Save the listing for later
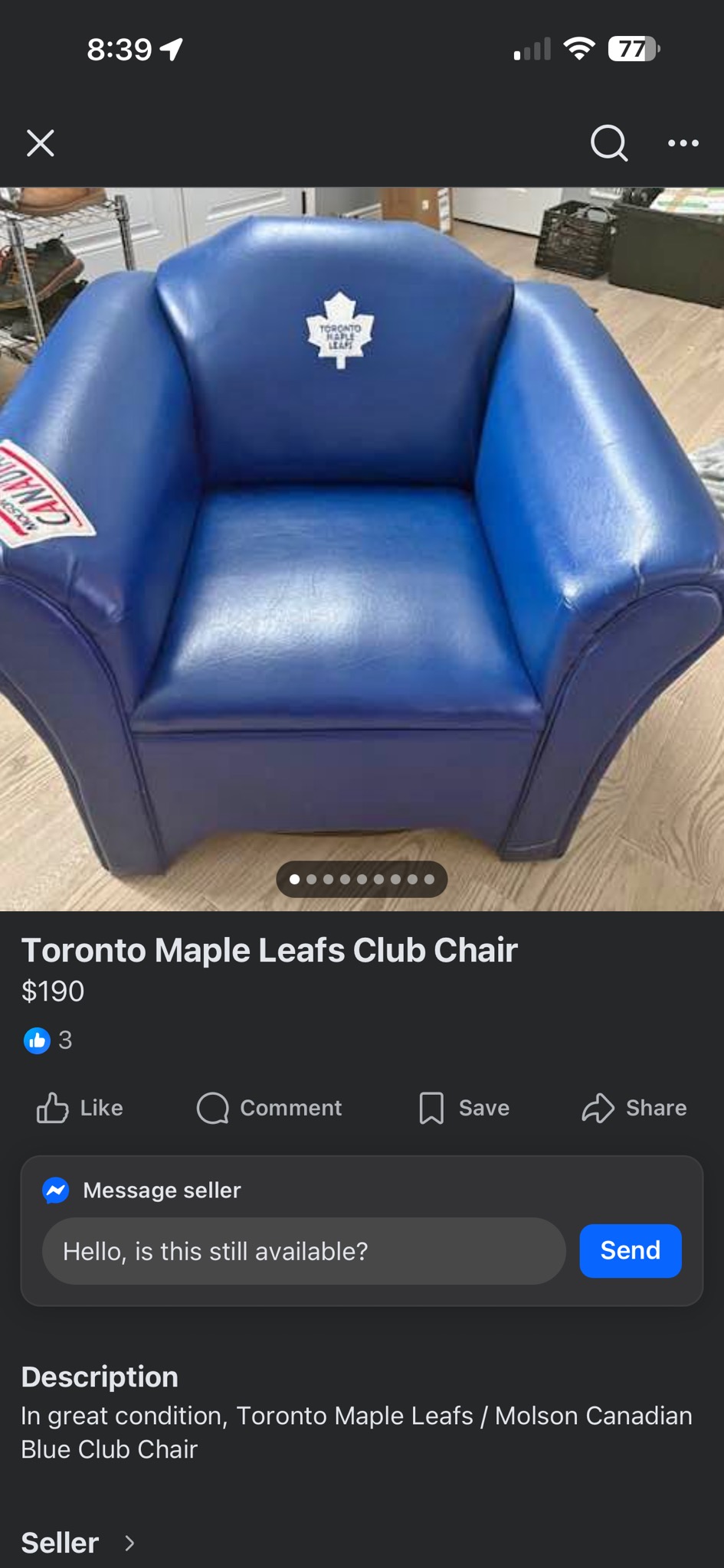724x1568 pixels. (x=464, y=1108)
